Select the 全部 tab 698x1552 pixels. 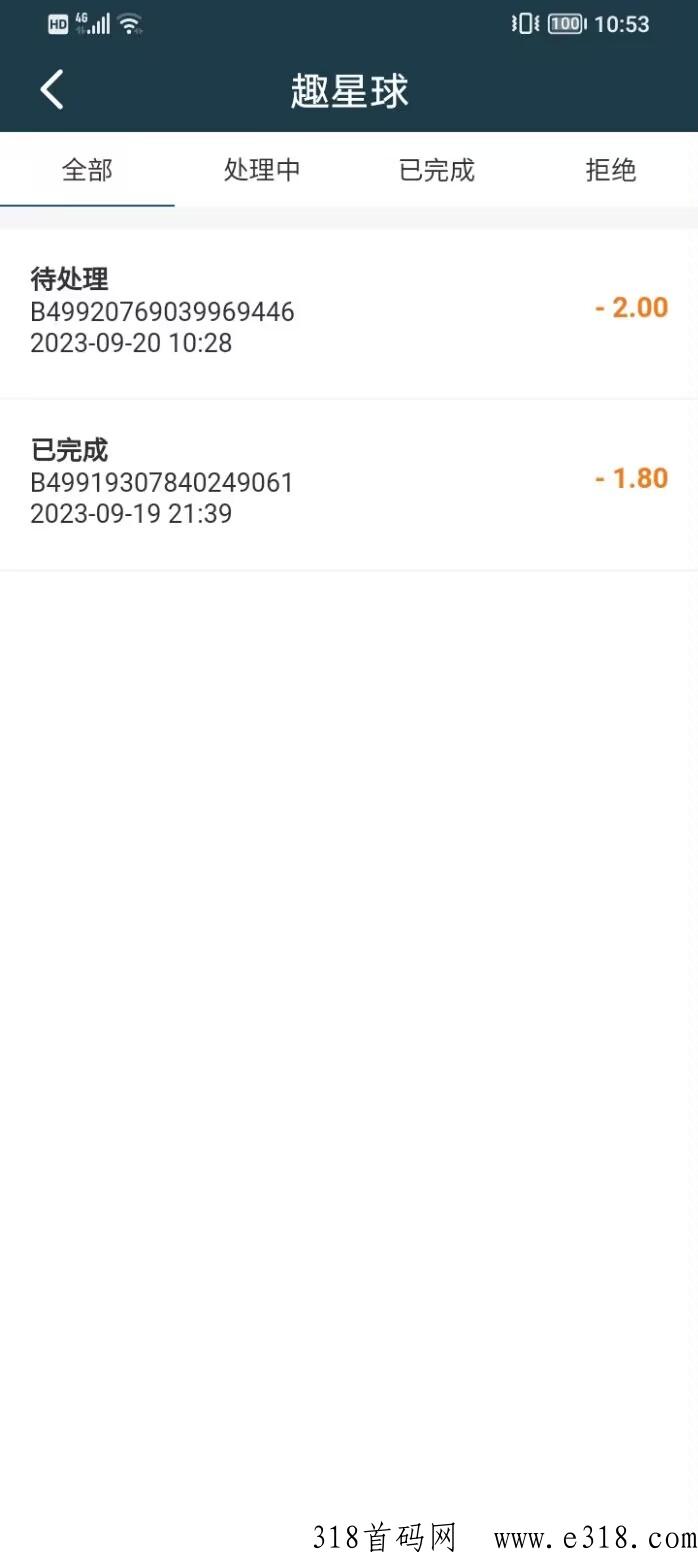click(x=87, y=170)
